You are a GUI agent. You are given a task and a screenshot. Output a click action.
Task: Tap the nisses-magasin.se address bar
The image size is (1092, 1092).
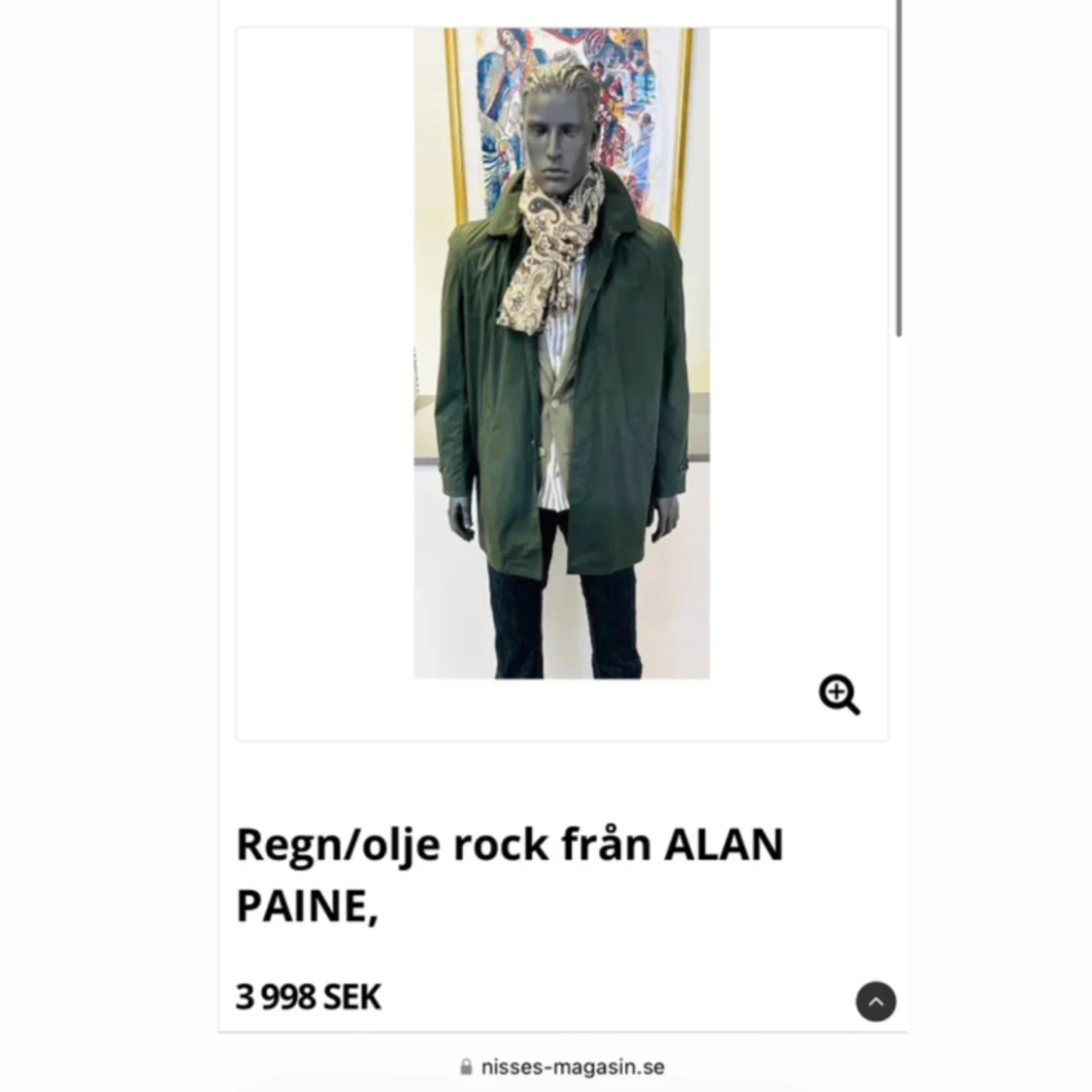click(x=562, y=1066)
